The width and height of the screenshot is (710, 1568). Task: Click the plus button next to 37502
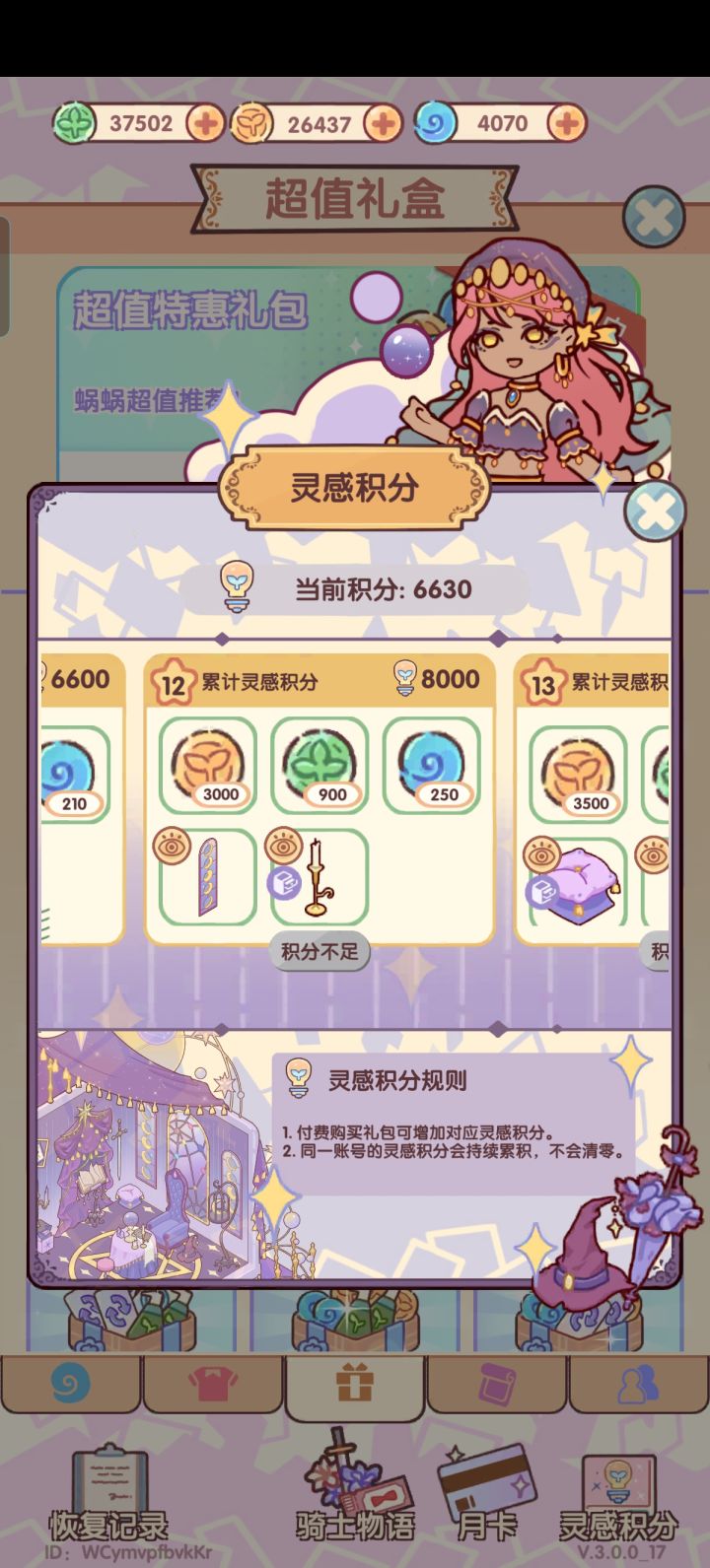pos(202,122)
